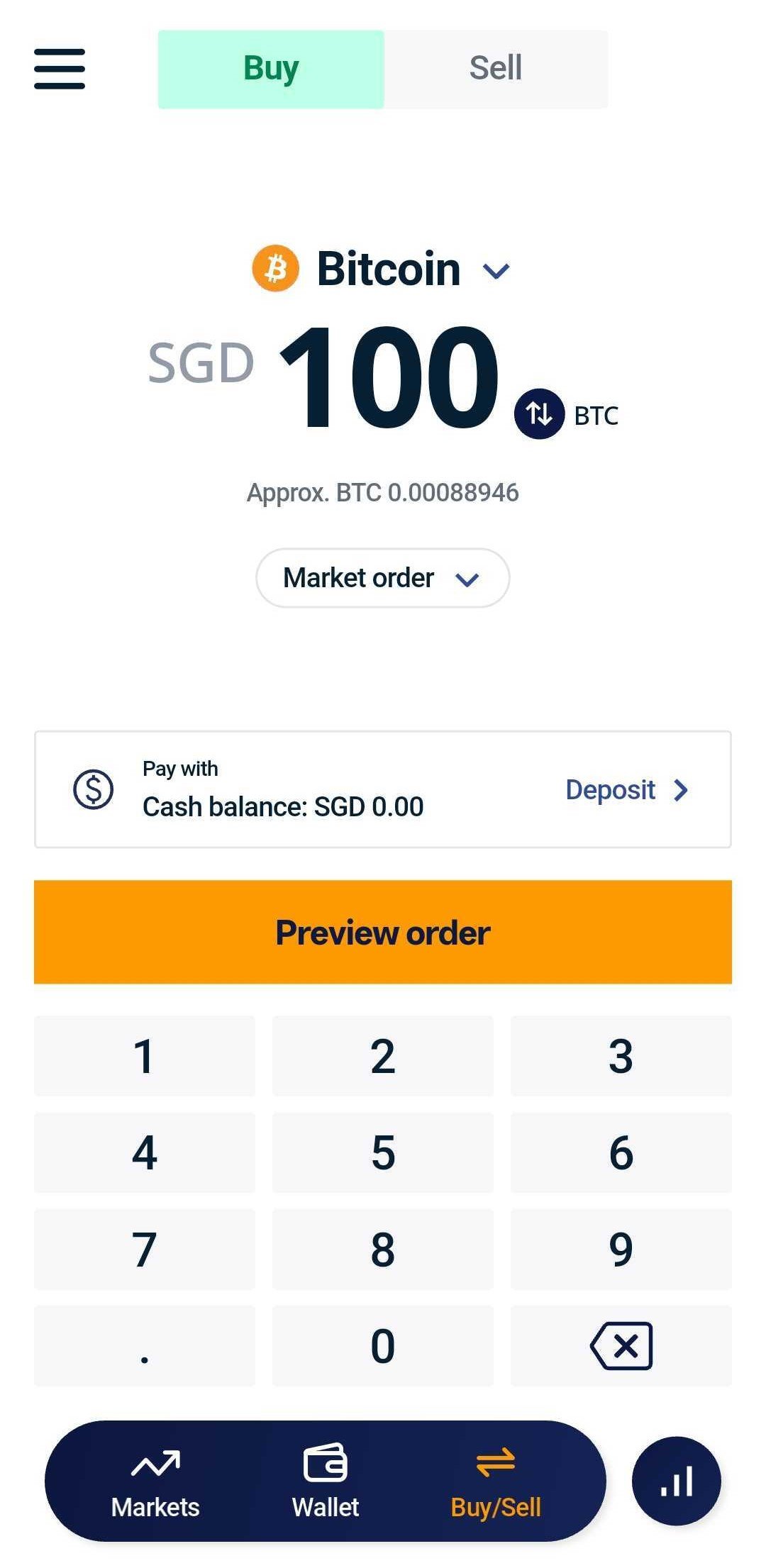Screen dimensions: 766x1568
Task: Delete the last digit with backspace
Action: coord(621,1345)
